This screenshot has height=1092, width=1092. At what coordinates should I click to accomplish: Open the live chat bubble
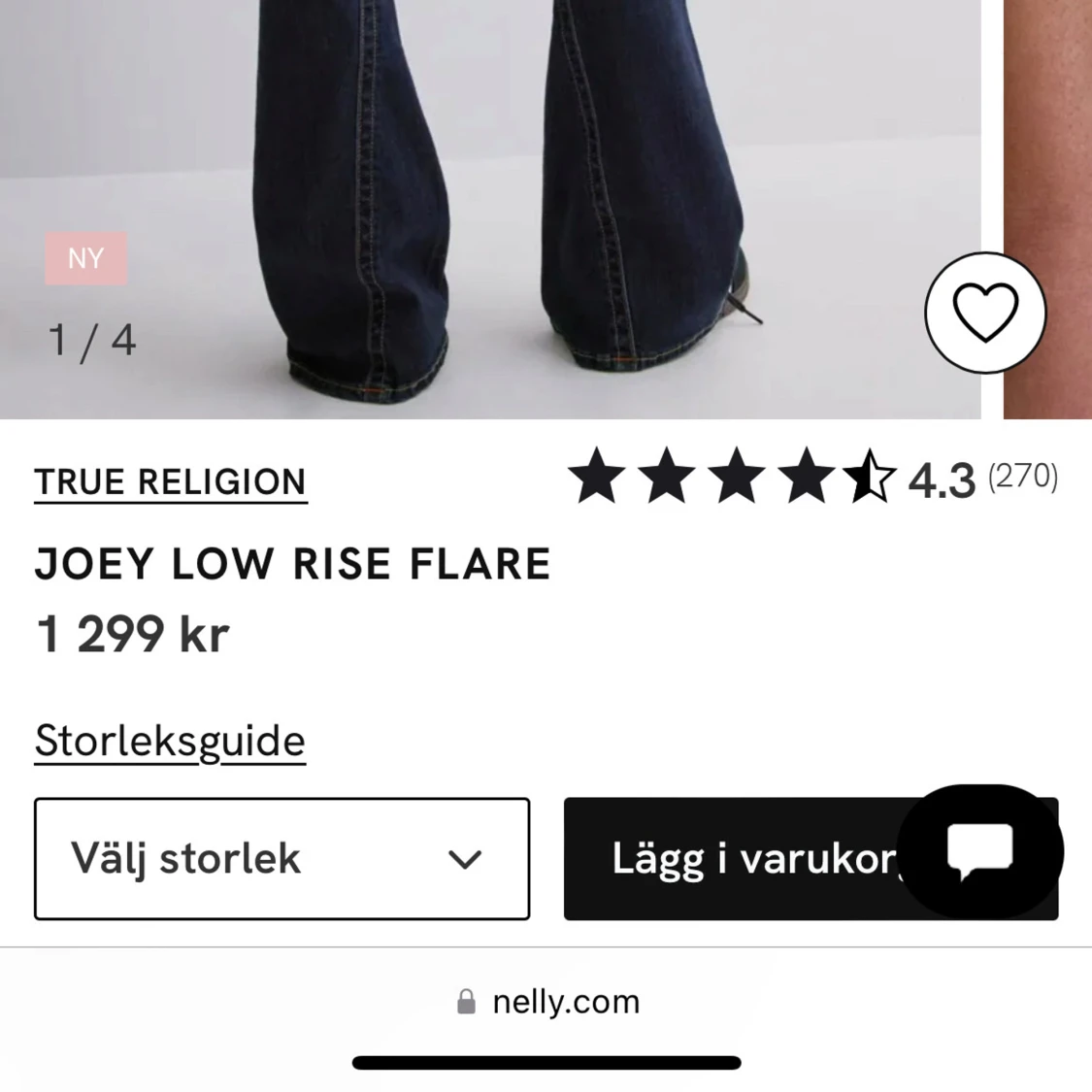979,851
